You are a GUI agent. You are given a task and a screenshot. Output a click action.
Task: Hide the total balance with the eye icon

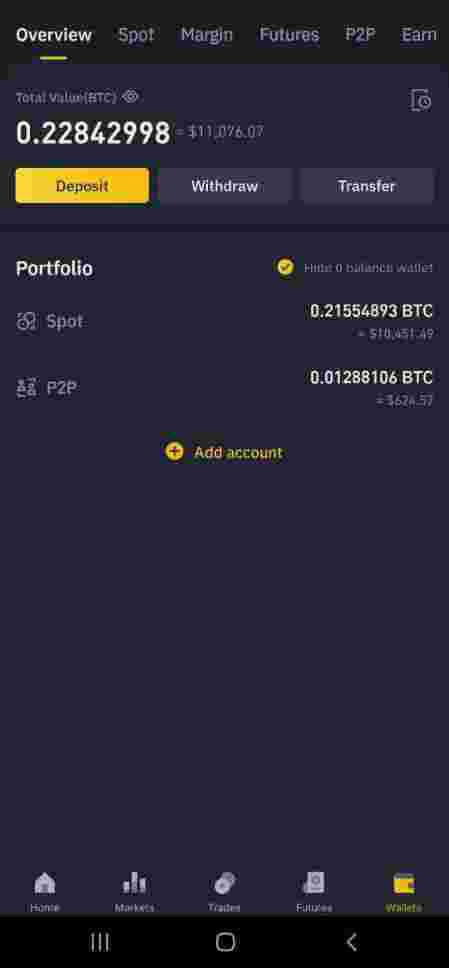(130, 96)
